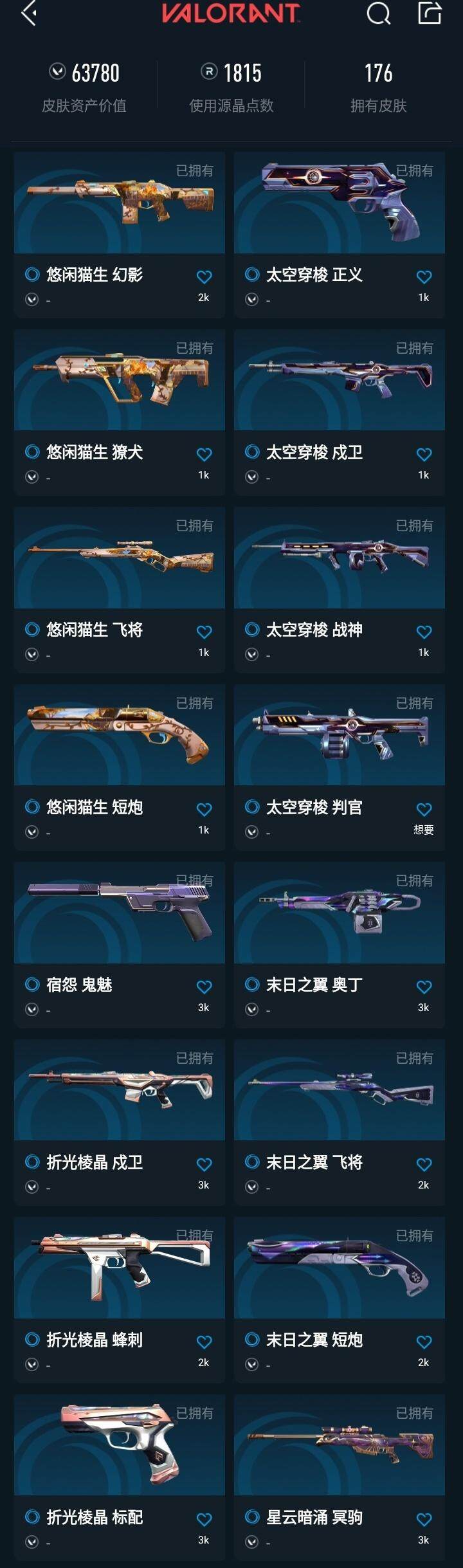This screenshot has width=463, height=1568.
Task: Open 悠闲猫生 幻影 skin card
Action: [120, 203]
